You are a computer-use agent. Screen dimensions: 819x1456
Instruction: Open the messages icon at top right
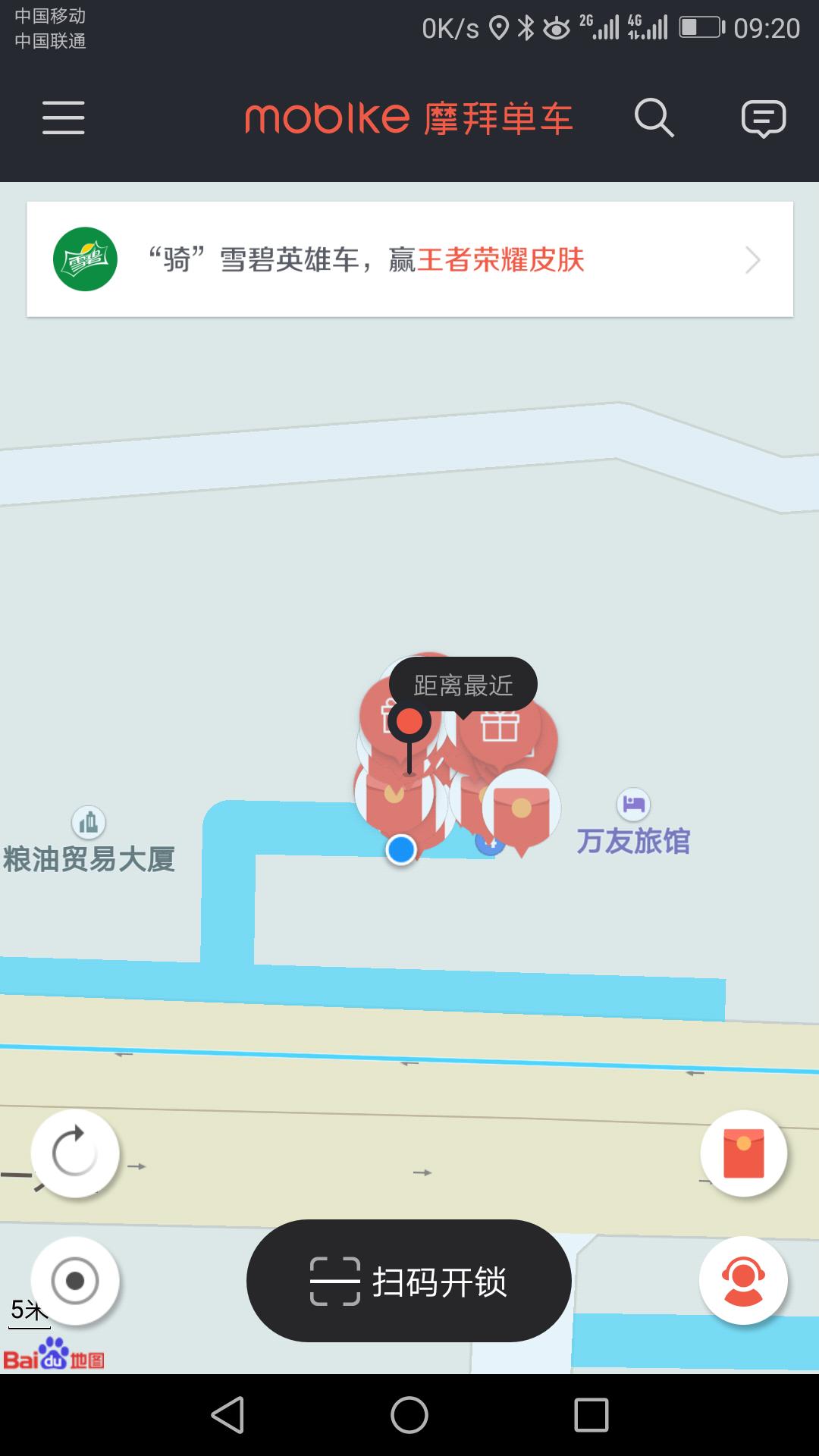(763, 118)
